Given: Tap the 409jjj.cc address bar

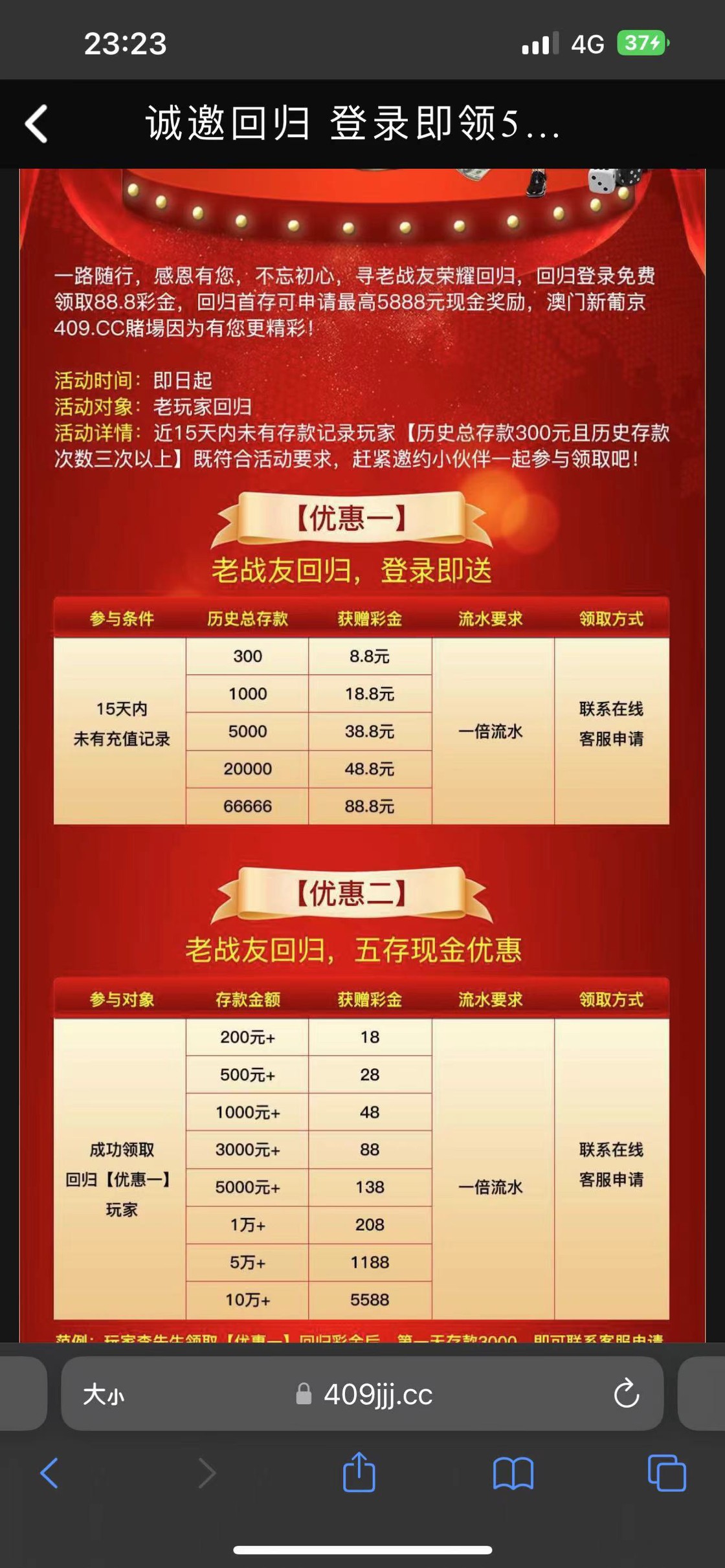Looking at the screenshot, I should click(x=362, y=1394).
